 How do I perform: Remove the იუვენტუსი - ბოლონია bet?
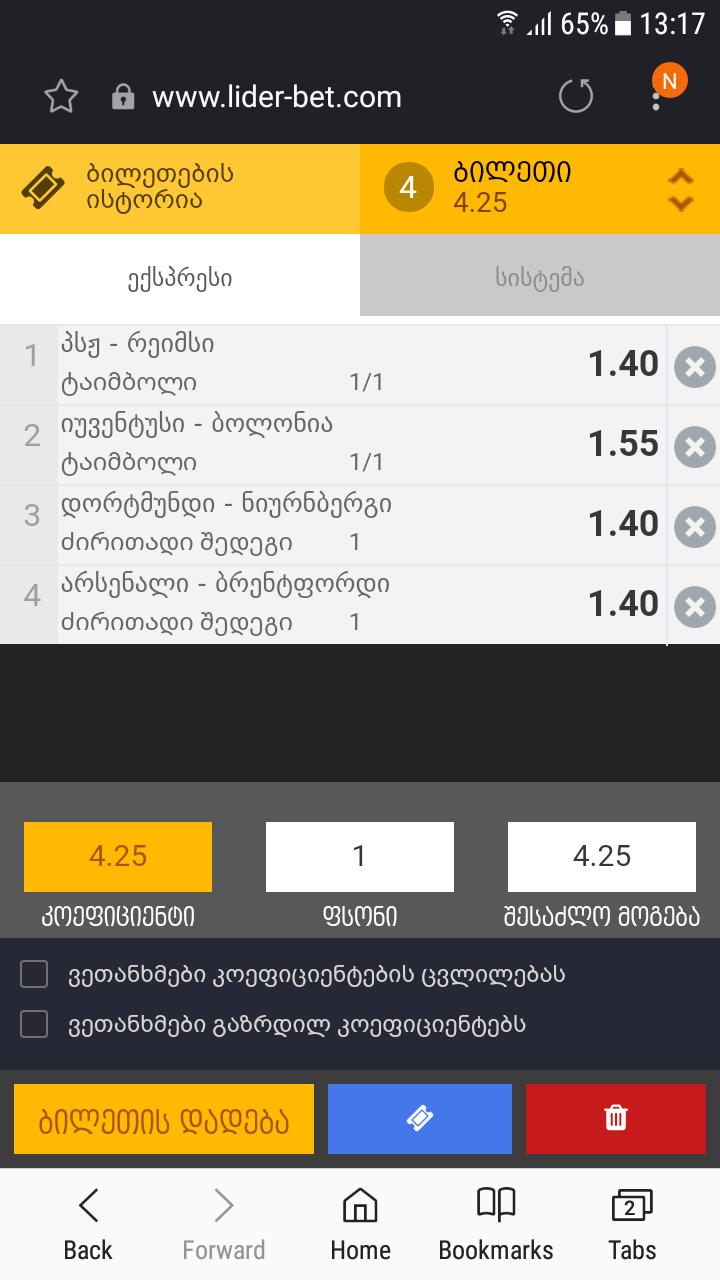point(694,446)
